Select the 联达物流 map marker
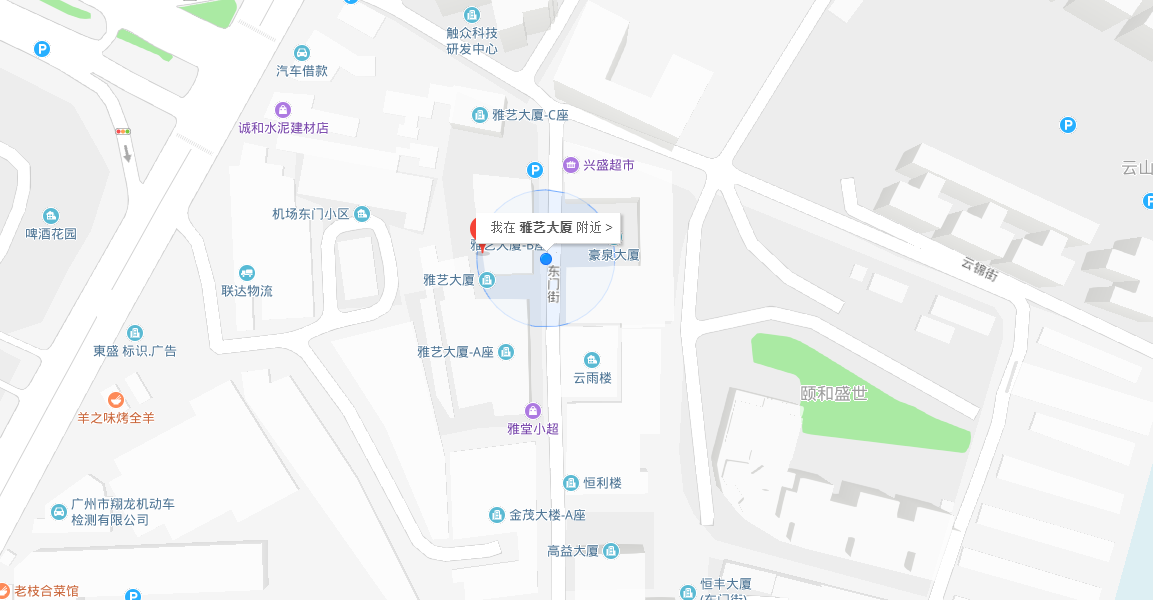Image resolution: width=1153 pixels, height=600 pixels. (x=247, y=273)
